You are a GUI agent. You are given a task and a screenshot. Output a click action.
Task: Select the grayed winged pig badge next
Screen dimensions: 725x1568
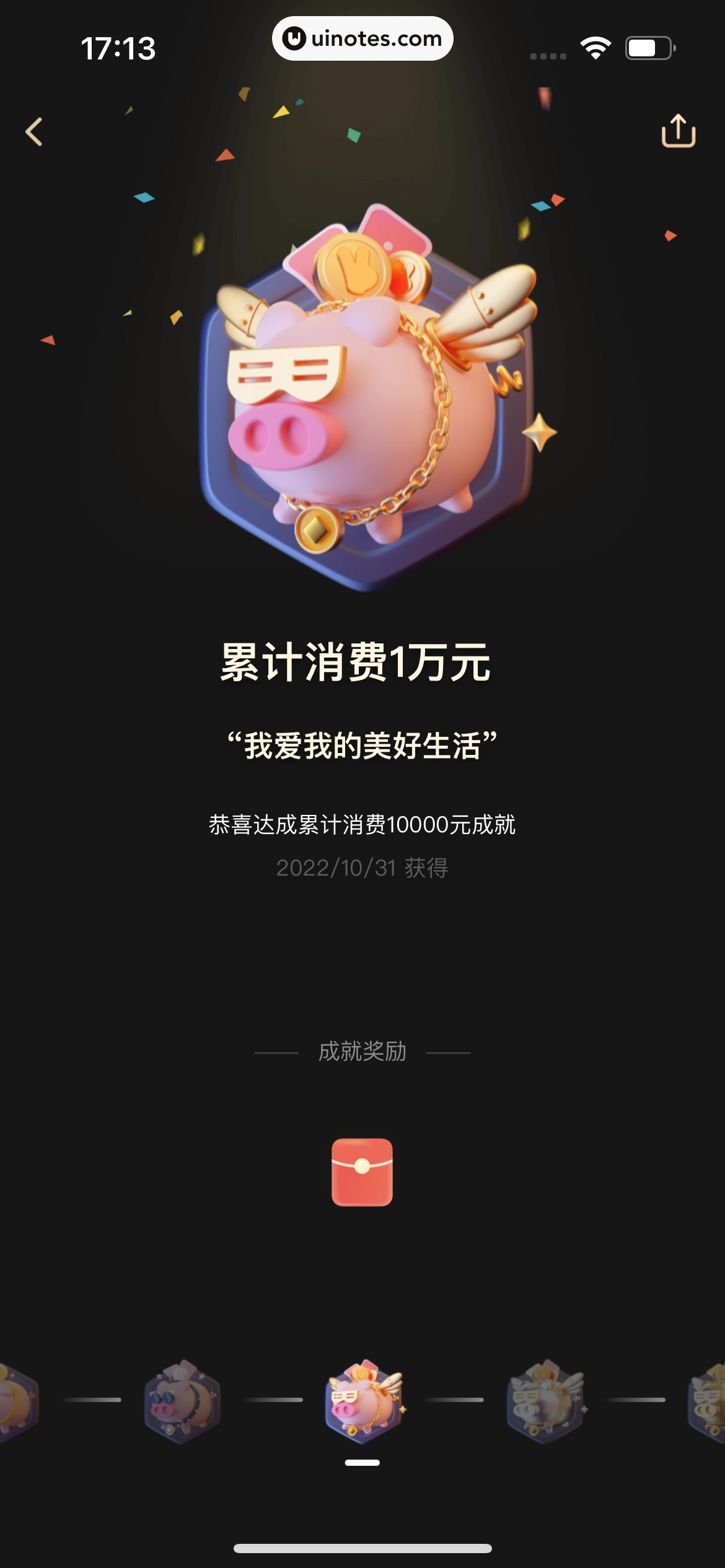coord(545,1401)
